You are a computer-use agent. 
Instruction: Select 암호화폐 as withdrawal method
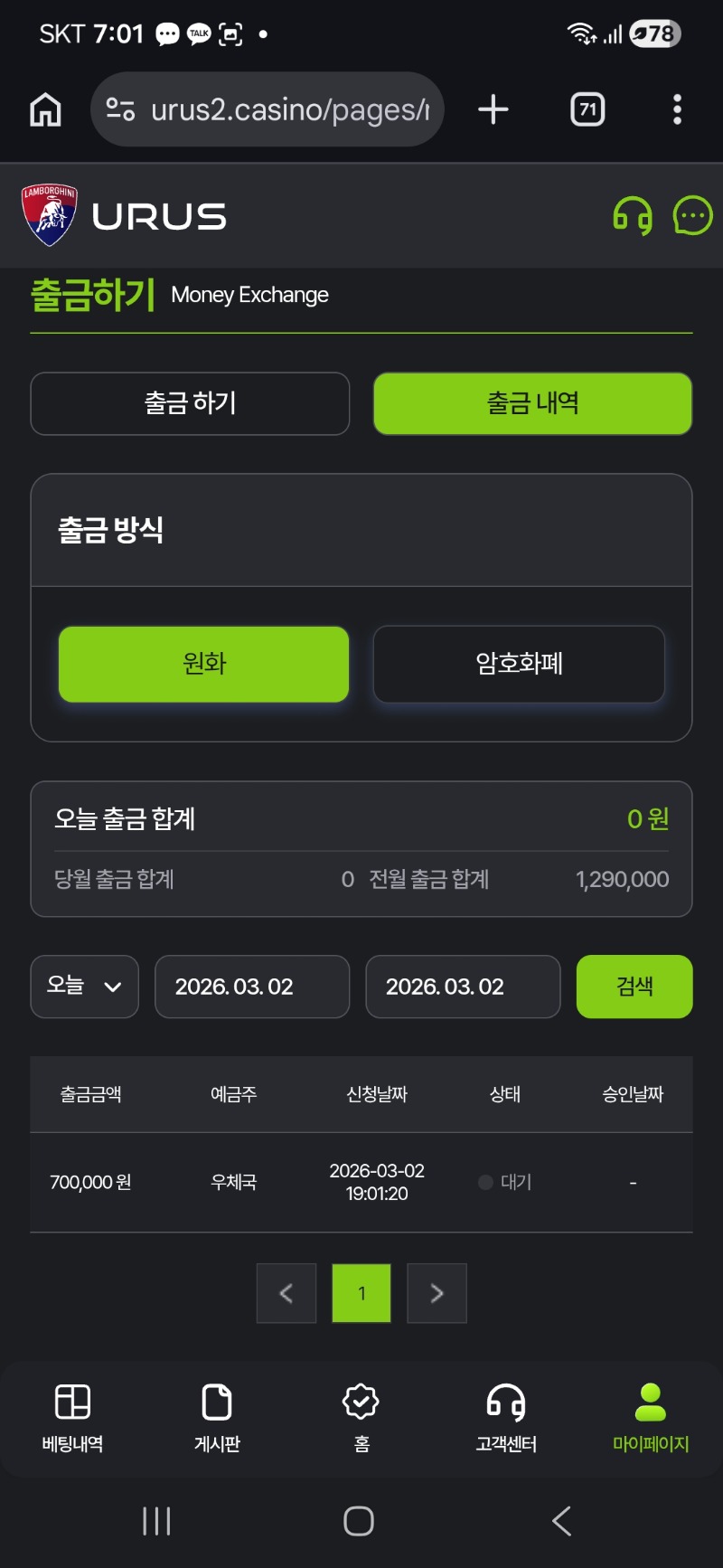[519, 664]
